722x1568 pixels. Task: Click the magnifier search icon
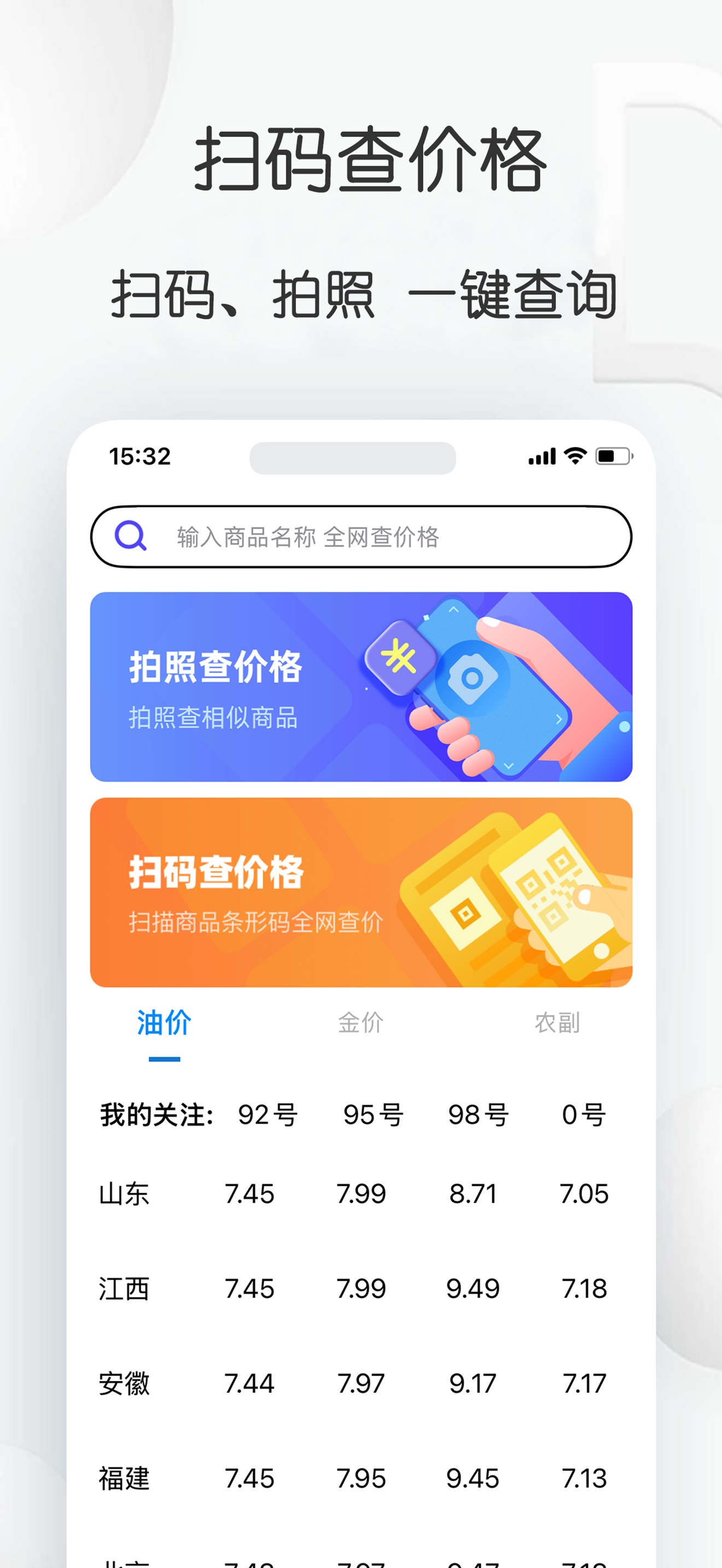130,536
